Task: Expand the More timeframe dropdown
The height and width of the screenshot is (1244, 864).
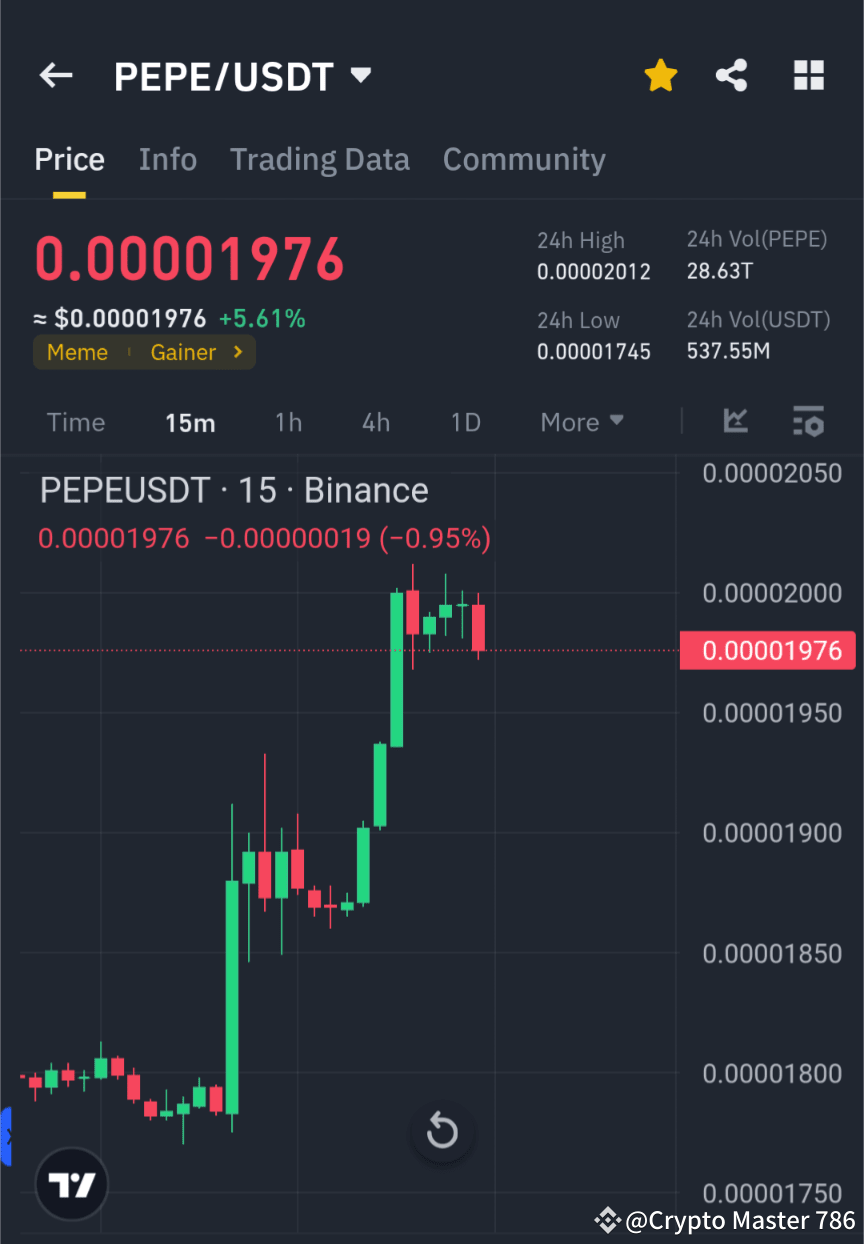Action: pyautogui.click(x=581, y=422)
